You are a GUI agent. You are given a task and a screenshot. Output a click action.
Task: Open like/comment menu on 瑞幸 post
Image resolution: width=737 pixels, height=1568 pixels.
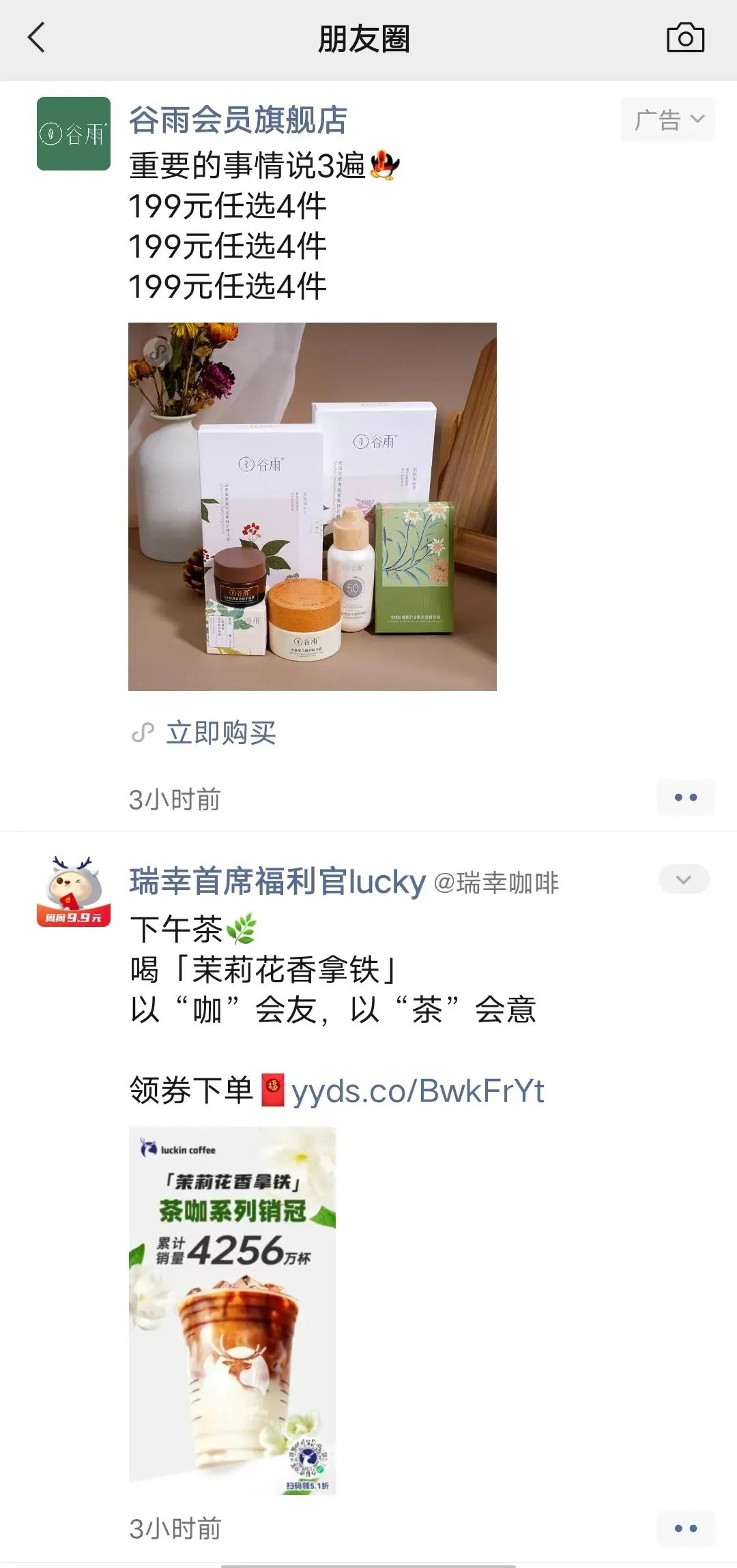pyautogui.click(x=685, y=1528)
